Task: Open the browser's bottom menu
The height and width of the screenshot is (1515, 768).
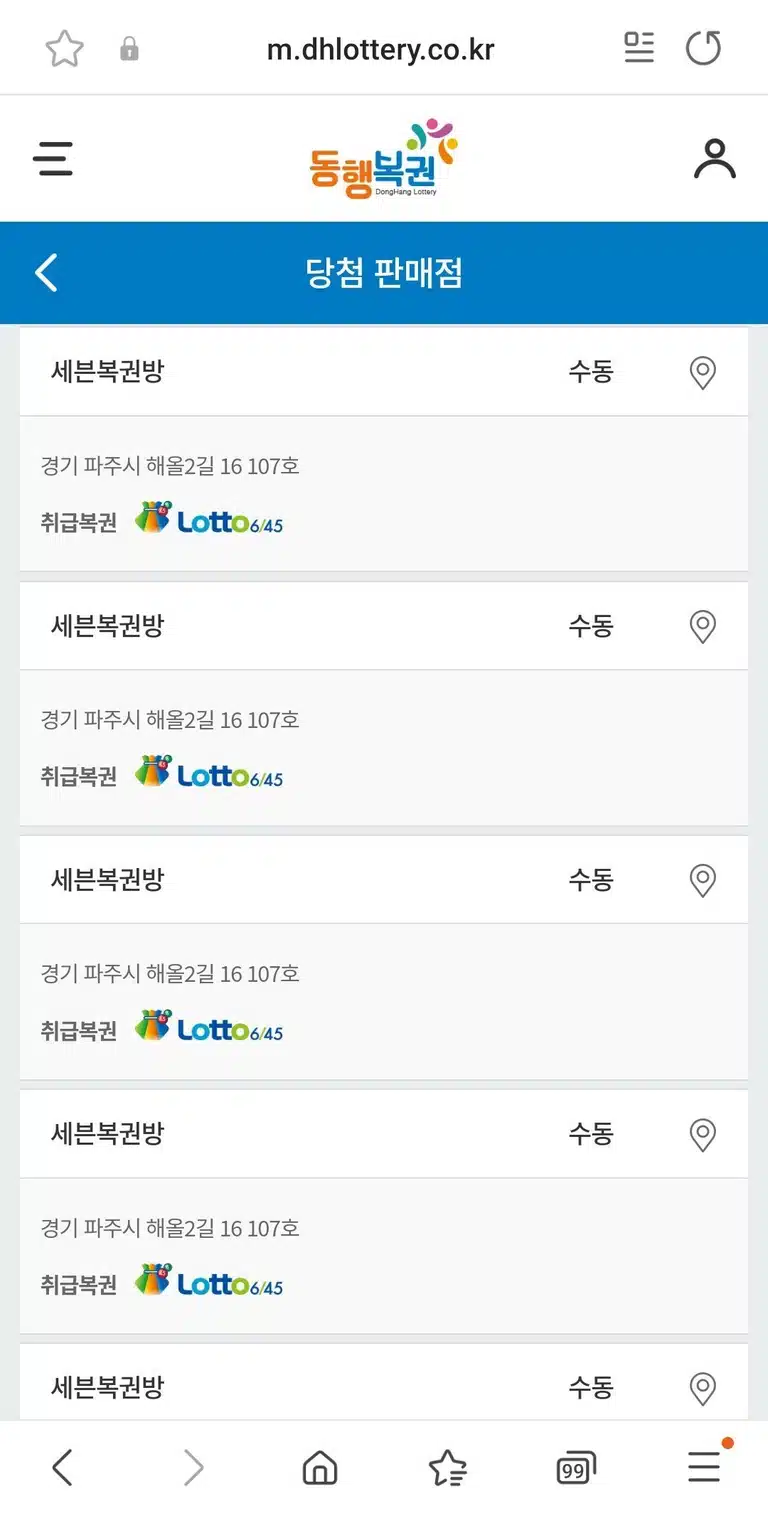Action: pos(704,1465)
